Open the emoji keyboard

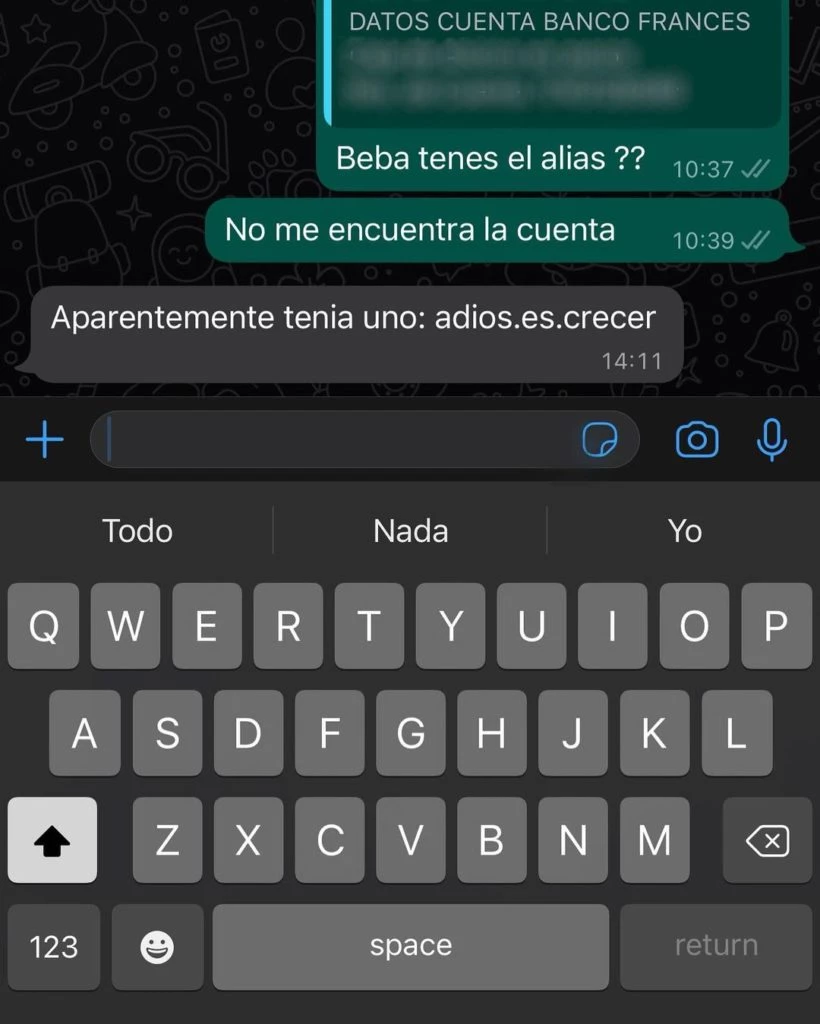click(x=157, y=946)
